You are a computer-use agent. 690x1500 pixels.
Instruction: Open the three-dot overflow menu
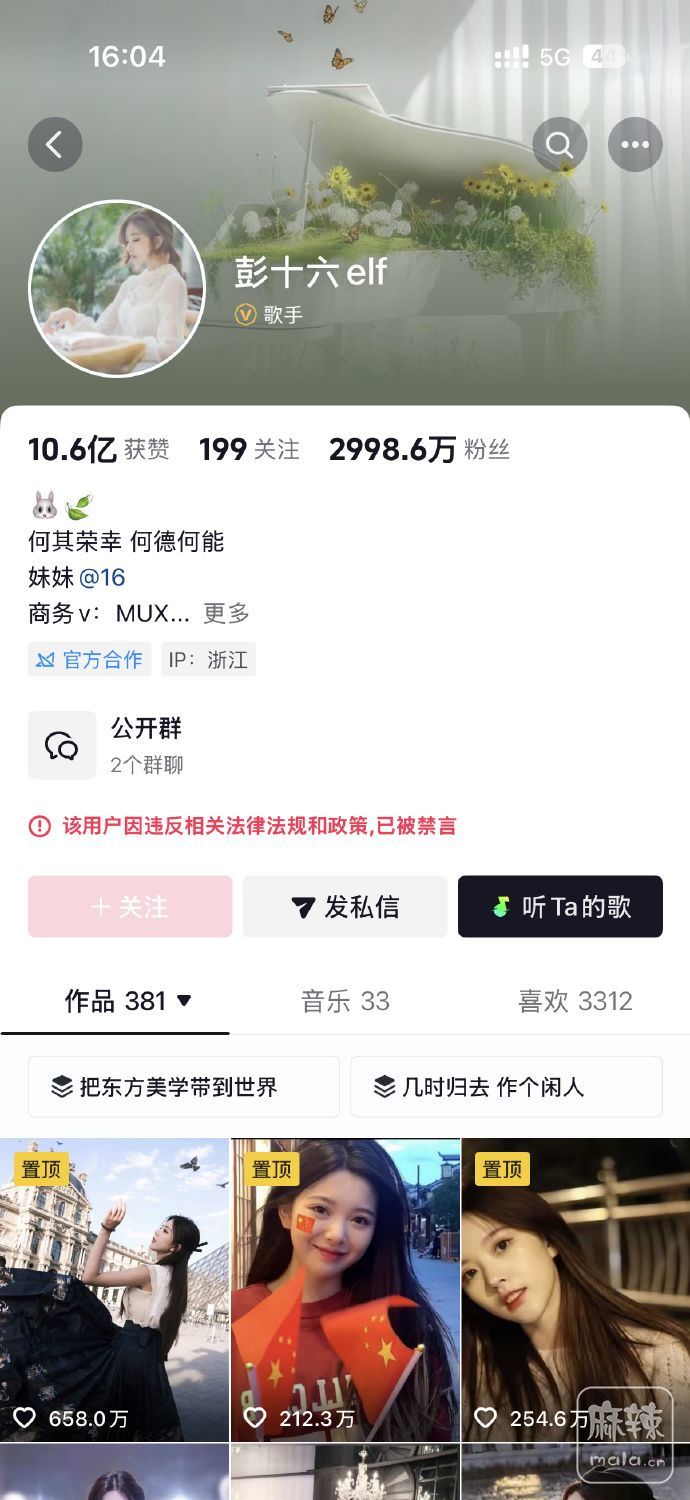(x=635, y=145)
